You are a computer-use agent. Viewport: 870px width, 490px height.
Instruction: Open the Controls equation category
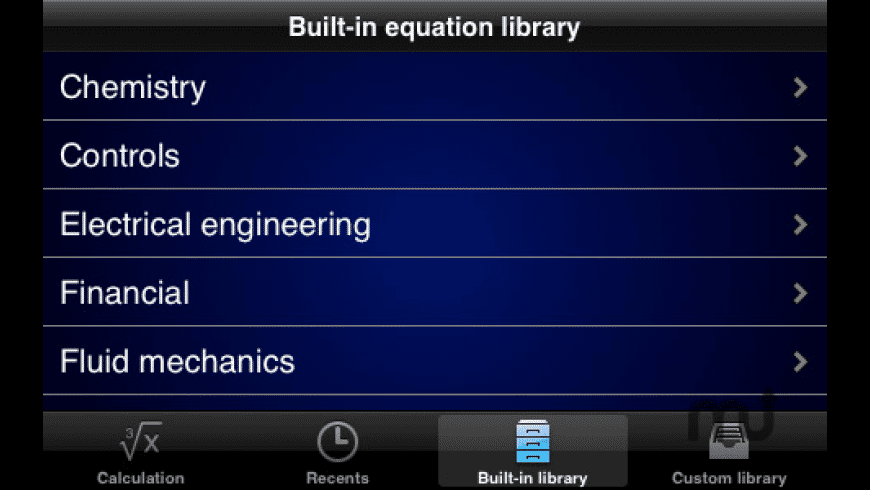434,156
